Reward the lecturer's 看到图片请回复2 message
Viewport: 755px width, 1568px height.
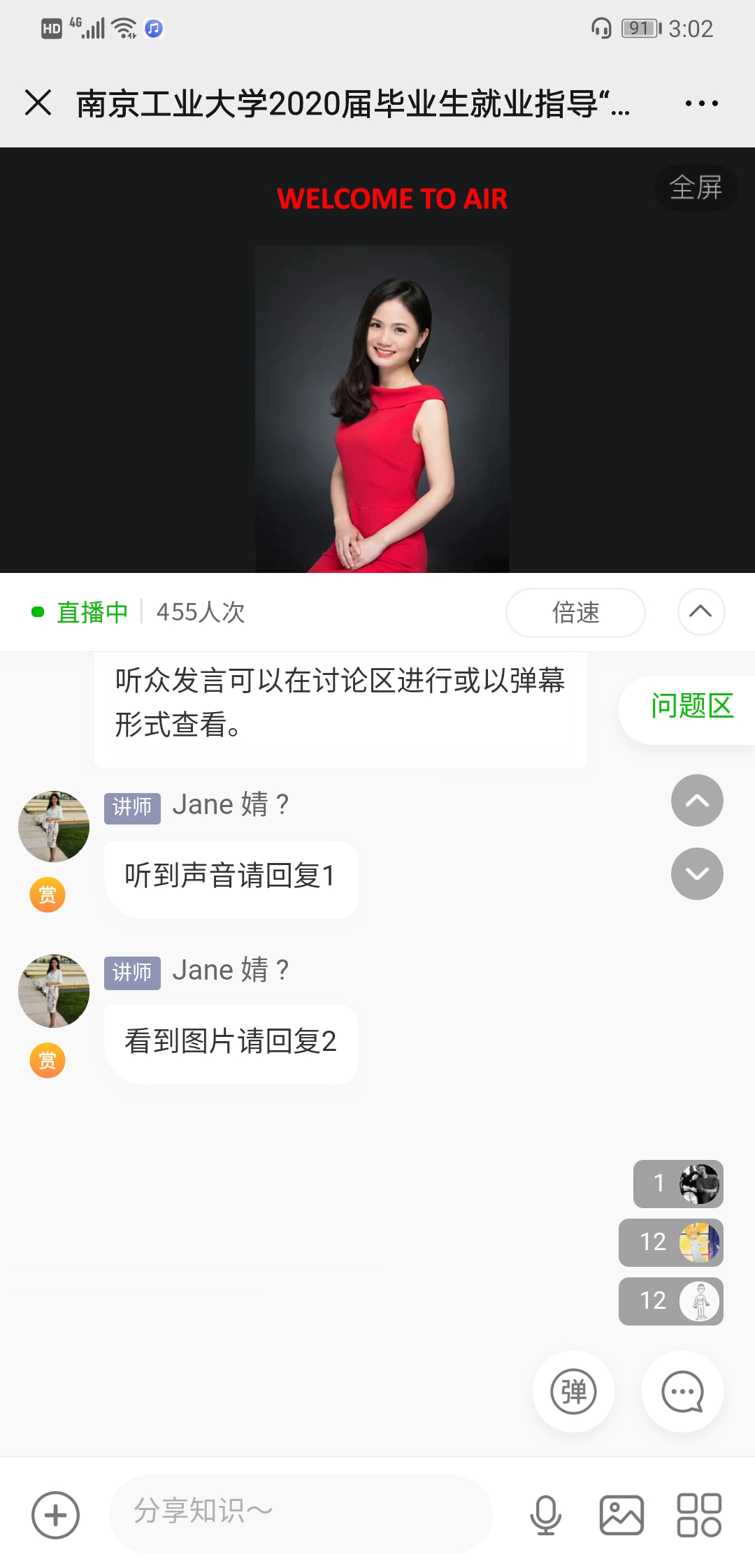48,1061
